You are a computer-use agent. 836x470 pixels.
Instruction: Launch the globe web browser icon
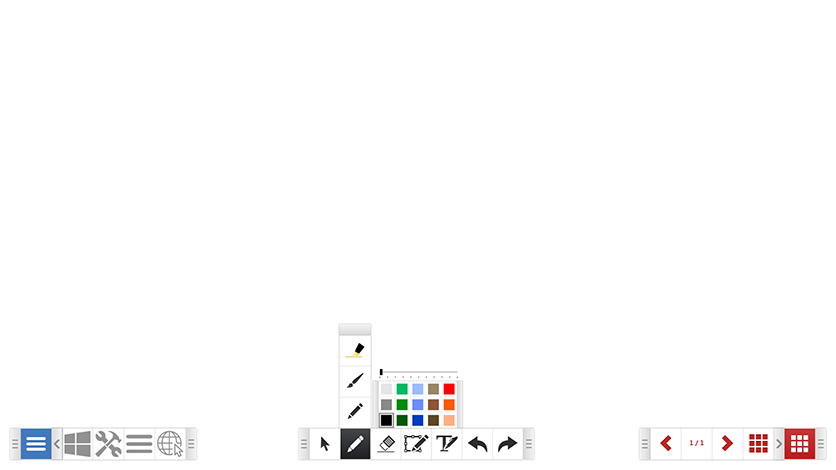pyautogui.click(x=170, y=443)
